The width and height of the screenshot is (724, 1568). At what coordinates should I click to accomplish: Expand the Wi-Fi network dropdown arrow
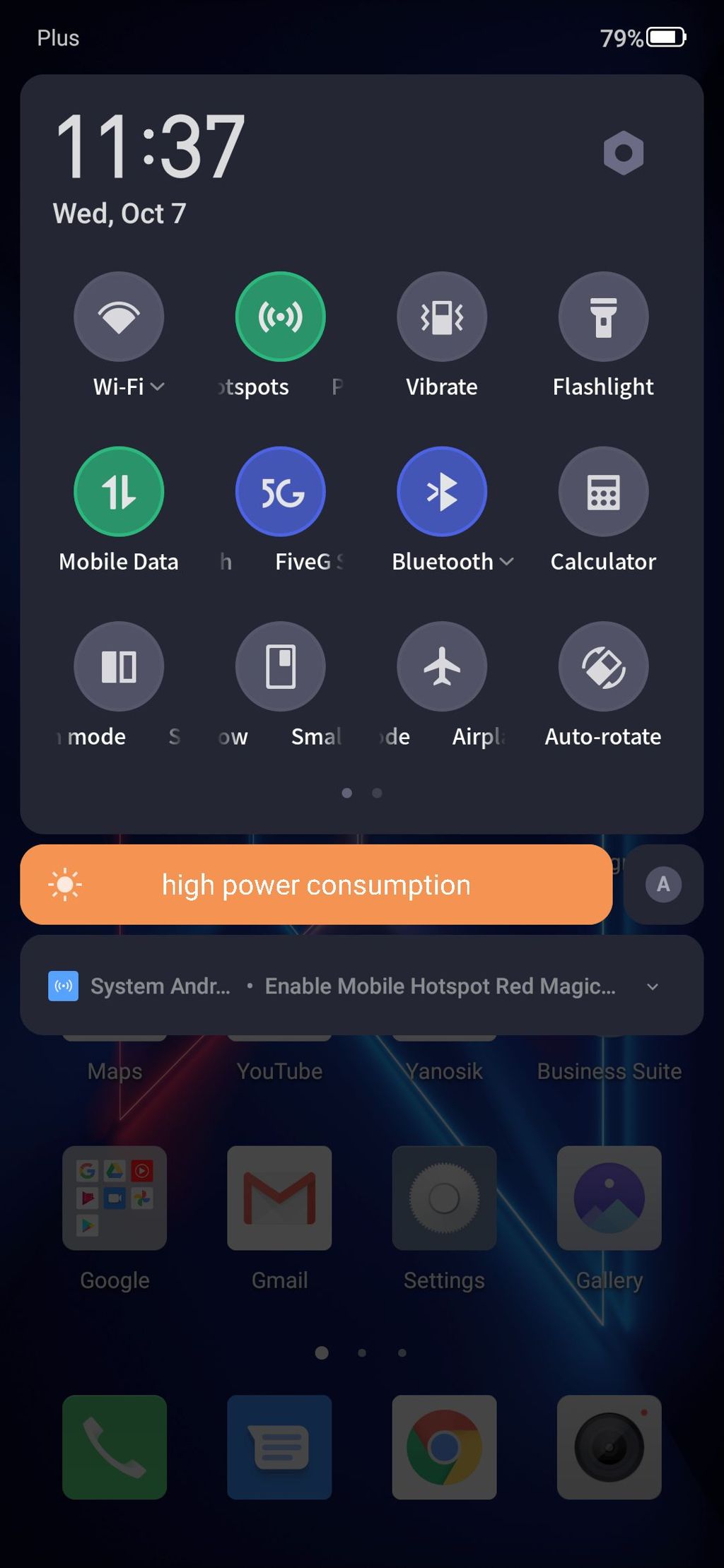[158, 387]
